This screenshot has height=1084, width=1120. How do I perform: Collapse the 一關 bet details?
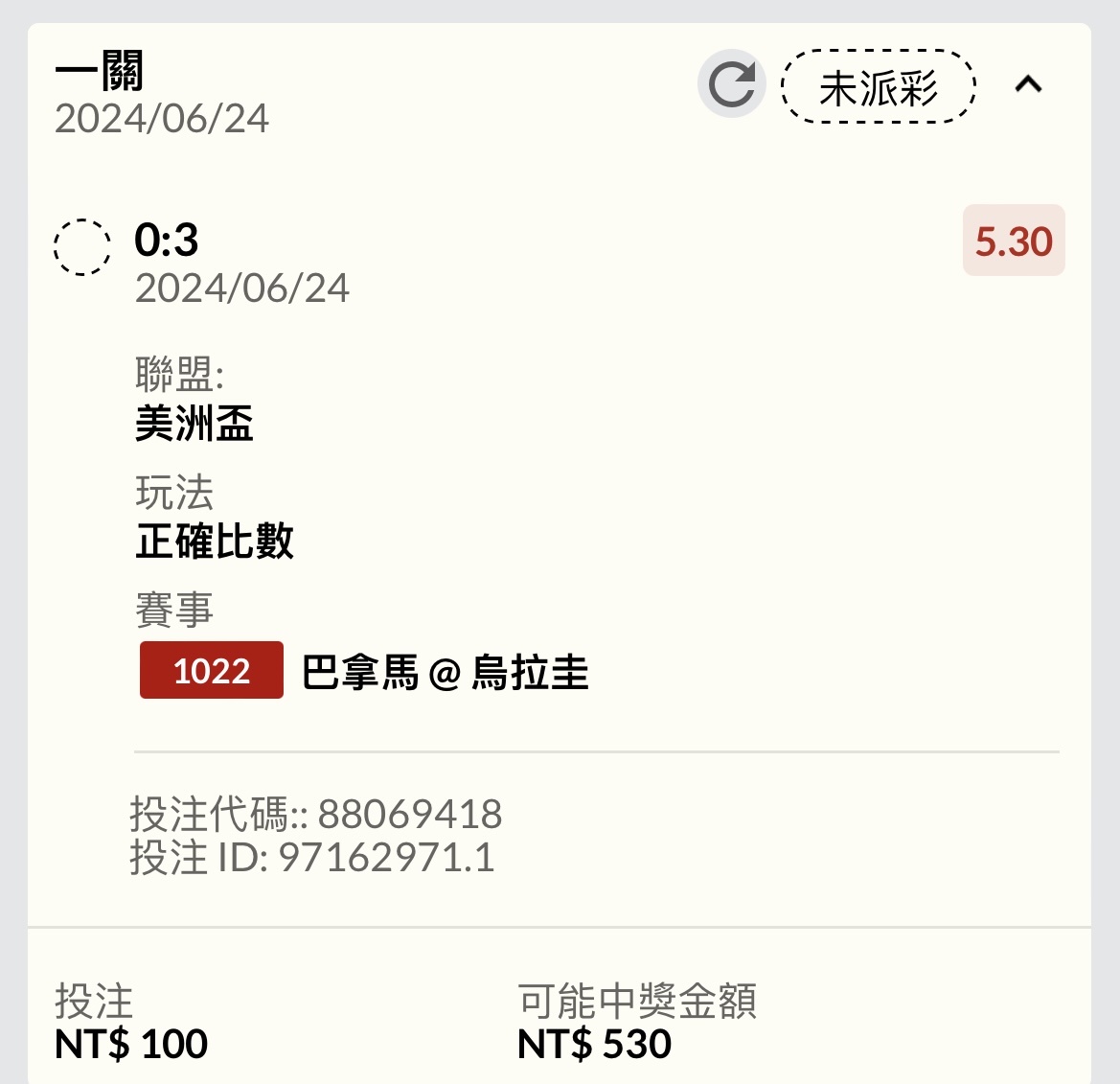[1028, 85]
